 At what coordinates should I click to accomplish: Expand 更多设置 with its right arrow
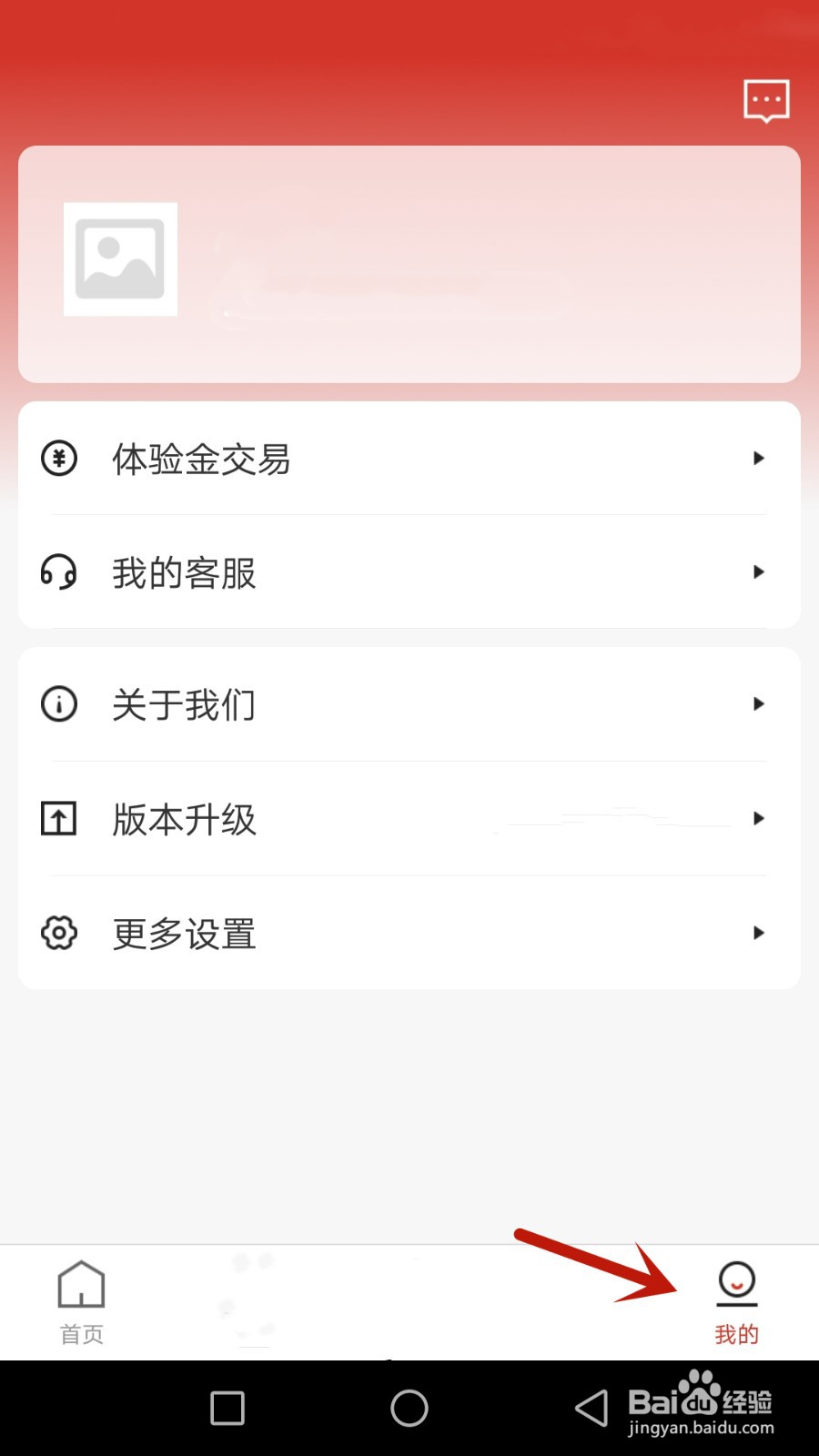coord(760,934)
